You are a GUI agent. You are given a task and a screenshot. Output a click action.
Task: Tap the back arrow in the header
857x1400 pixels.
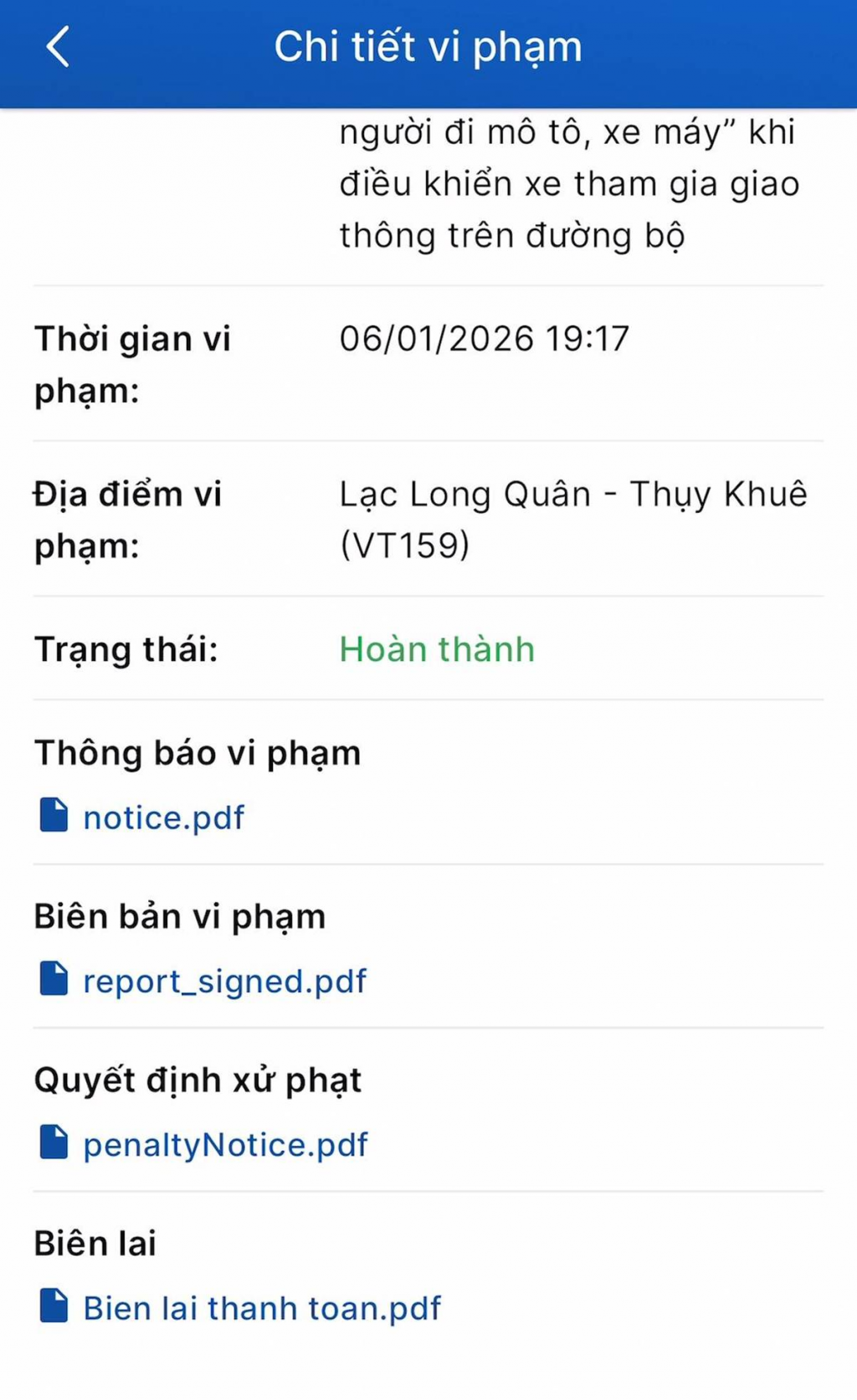(56, 48)
